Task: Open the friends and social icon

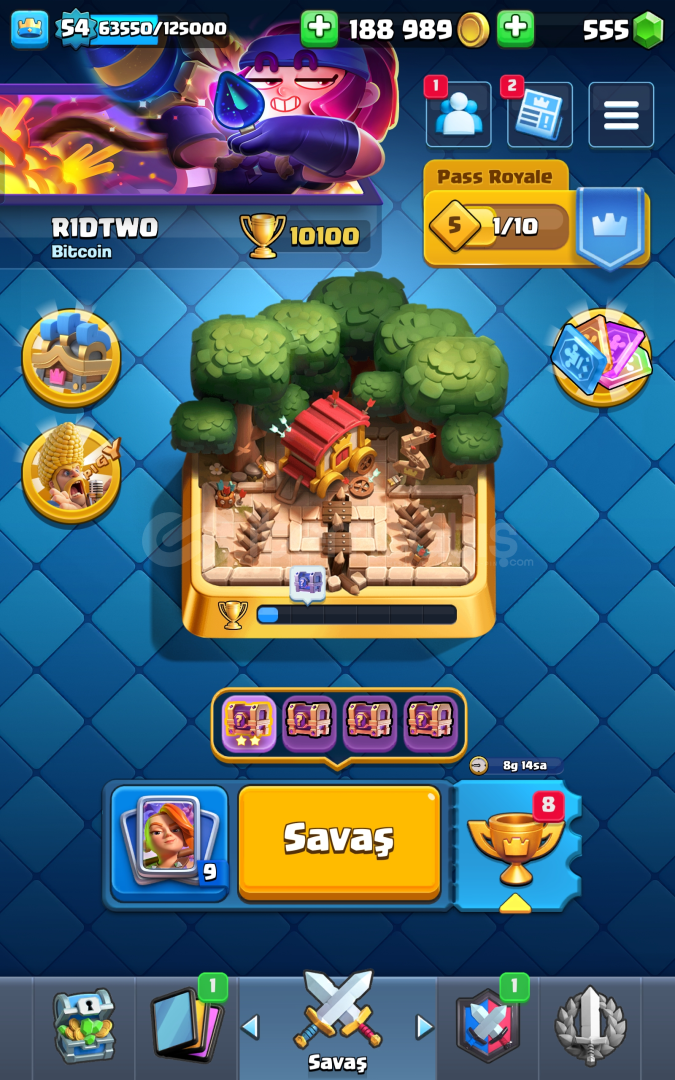Action: point(459,116)
